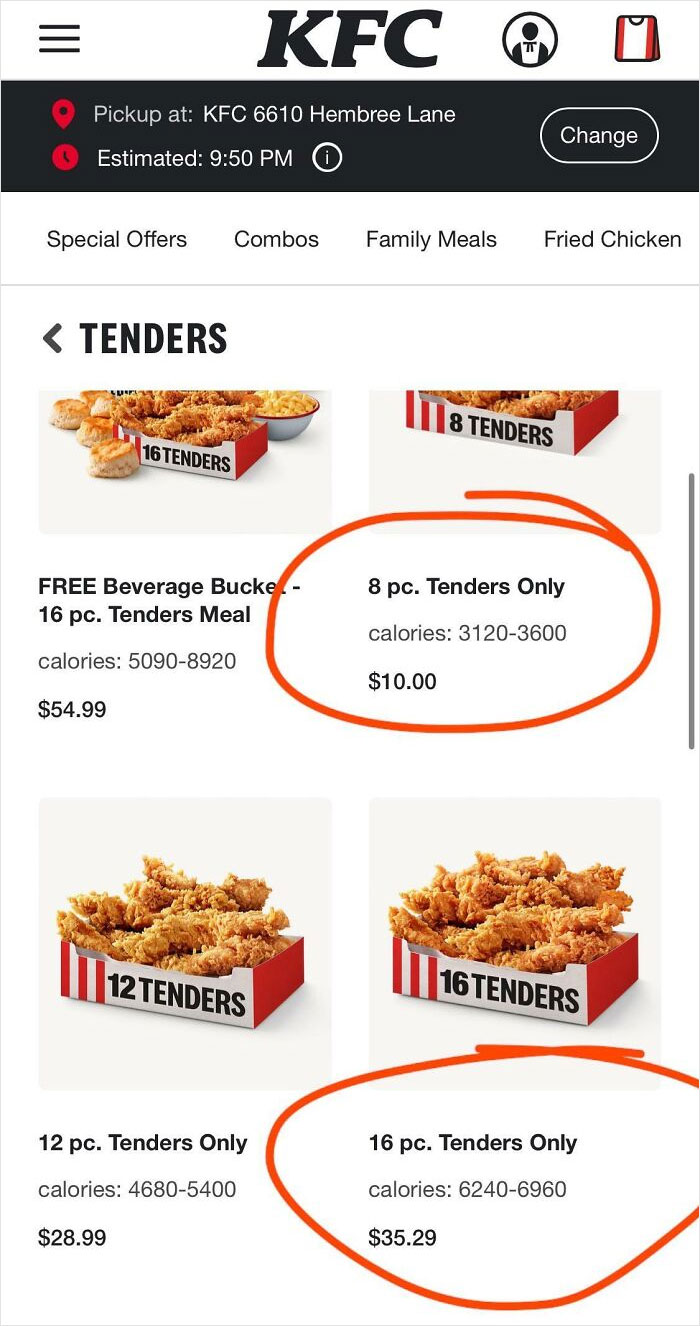The width and height of the screenshot is (700, 1326).
Task: Open the hamburger menu
Action: (59, 39)
